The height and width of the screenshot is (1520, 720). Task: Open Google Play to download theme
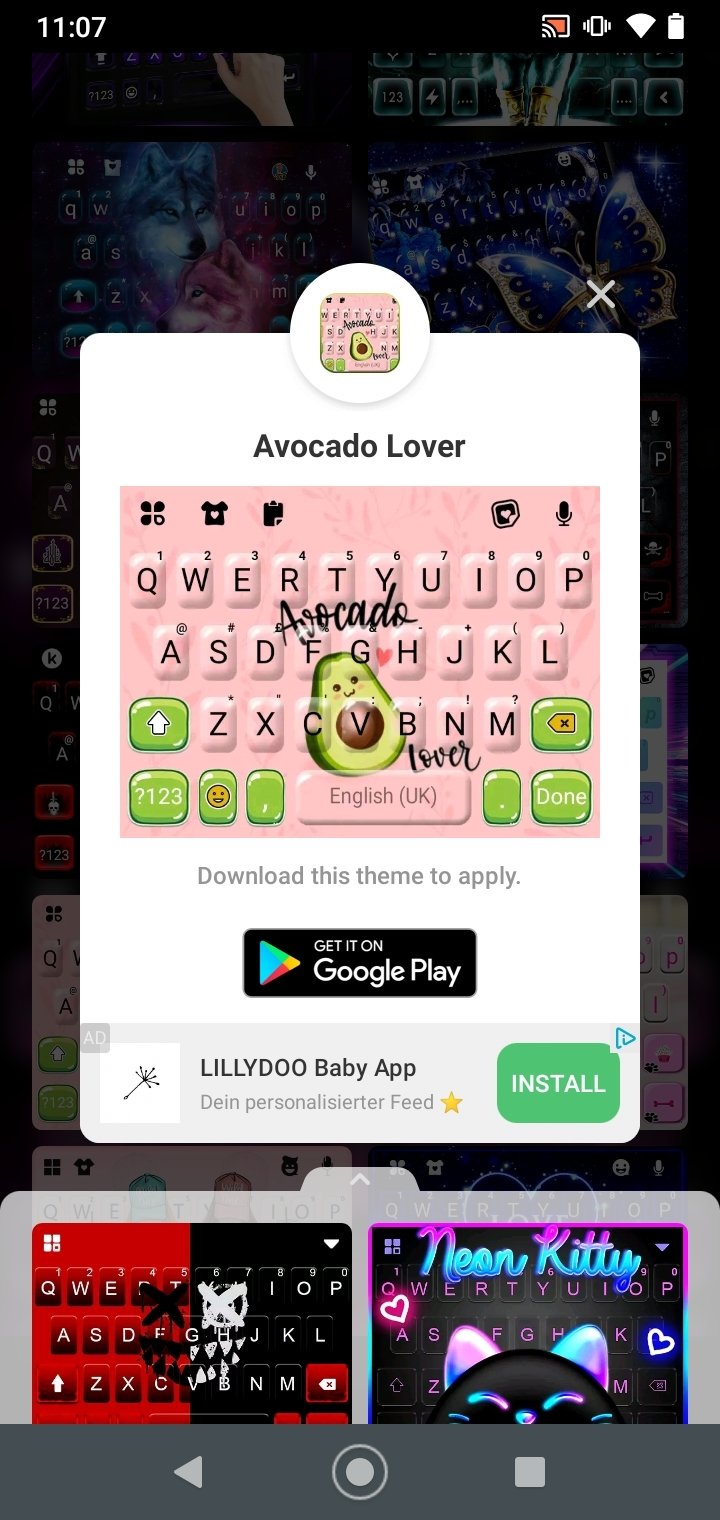(x=360, y=963)
